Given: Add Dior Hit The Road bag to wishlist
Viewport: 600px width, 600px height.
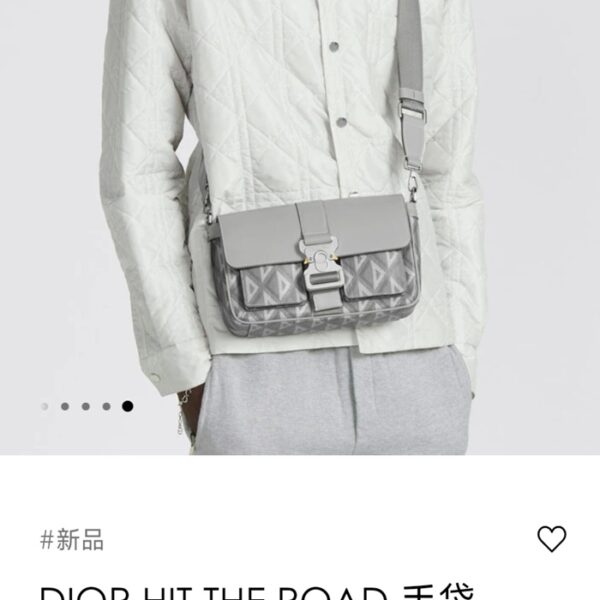Looking at the screenshot, I should tap(551, 539).
